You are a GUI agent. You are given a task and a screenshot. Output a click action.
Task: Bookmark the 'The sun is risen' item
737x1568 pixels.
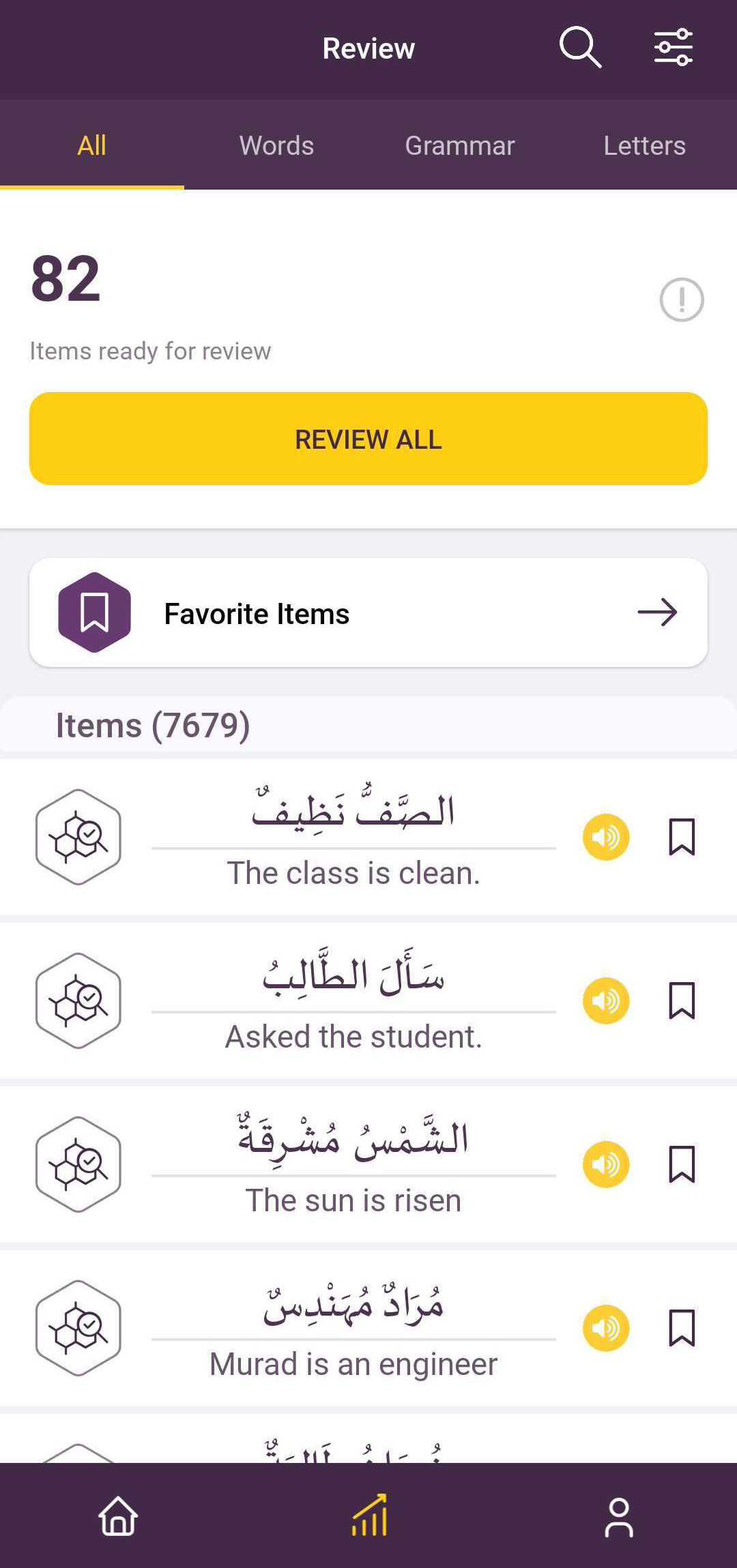coord(682,1164)
